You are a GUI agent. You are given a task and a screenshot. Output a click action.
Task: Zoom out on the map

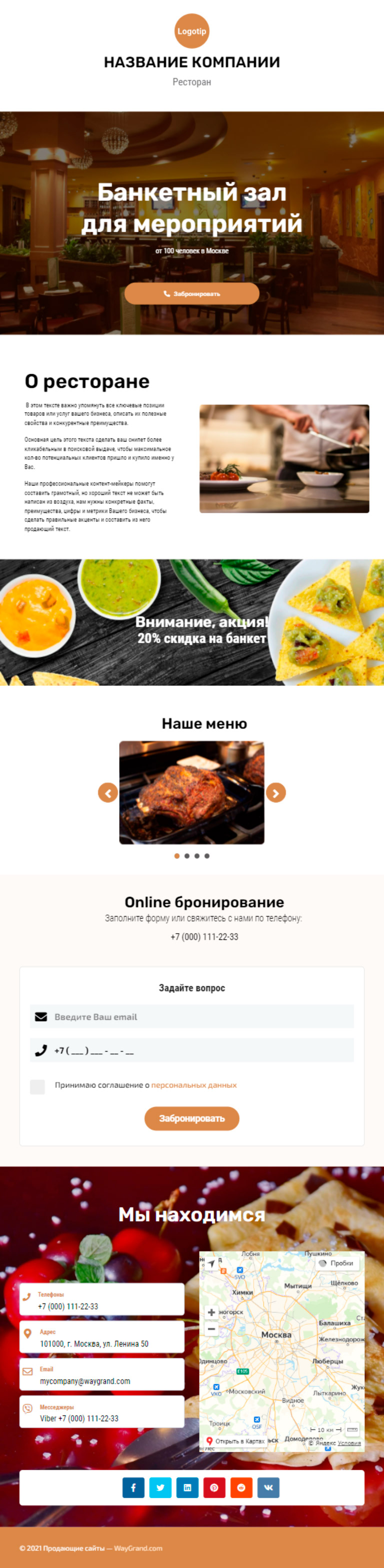tap(211, 1328)
